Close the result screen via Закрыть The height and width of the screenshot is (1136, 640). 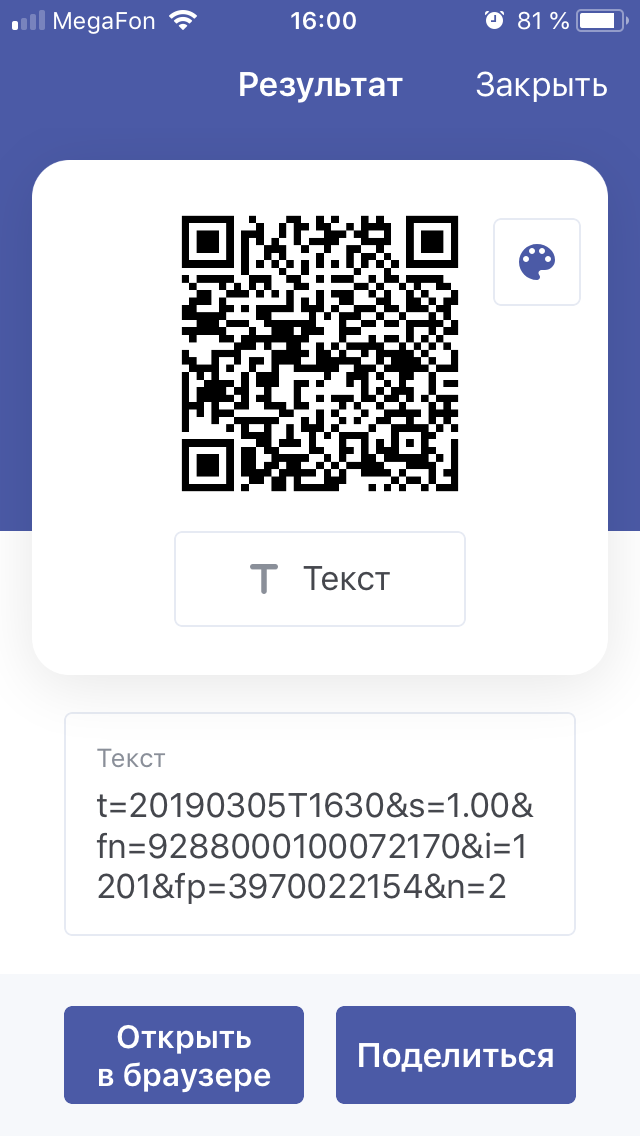click(541, 85)
